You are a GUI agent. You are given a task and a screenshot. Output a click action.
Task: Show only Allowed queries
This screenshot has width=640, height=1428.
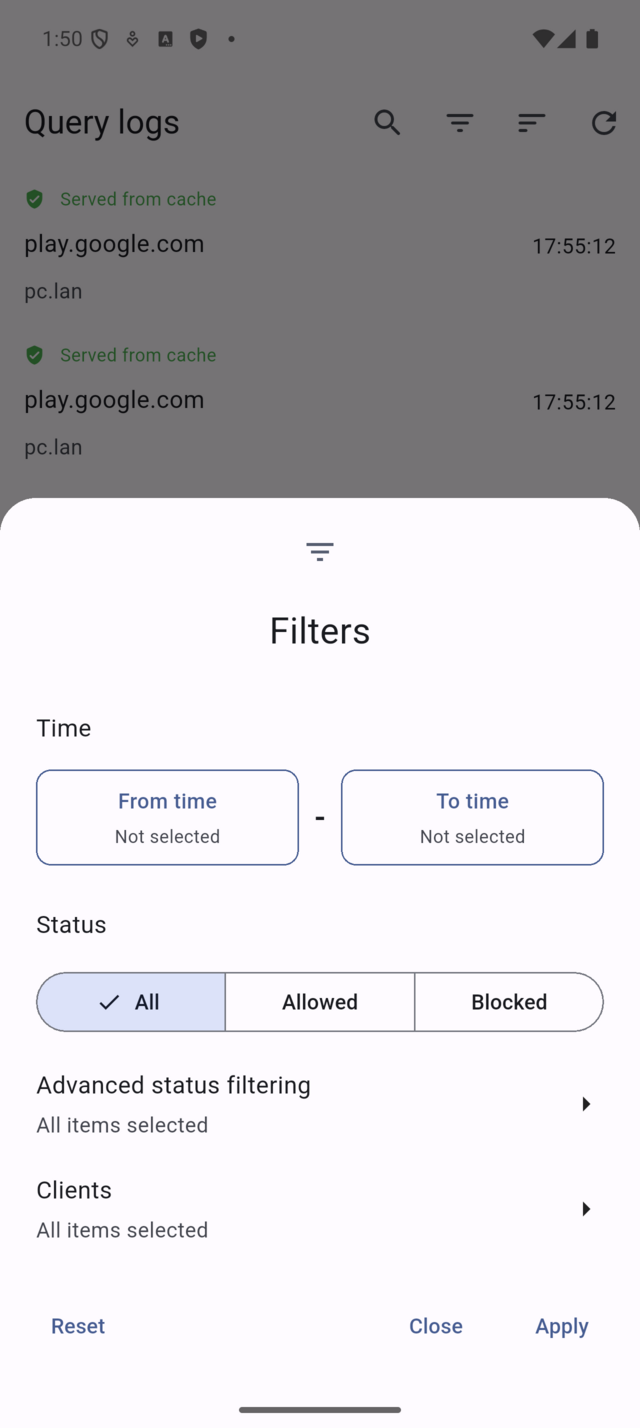pos(320,1002)
